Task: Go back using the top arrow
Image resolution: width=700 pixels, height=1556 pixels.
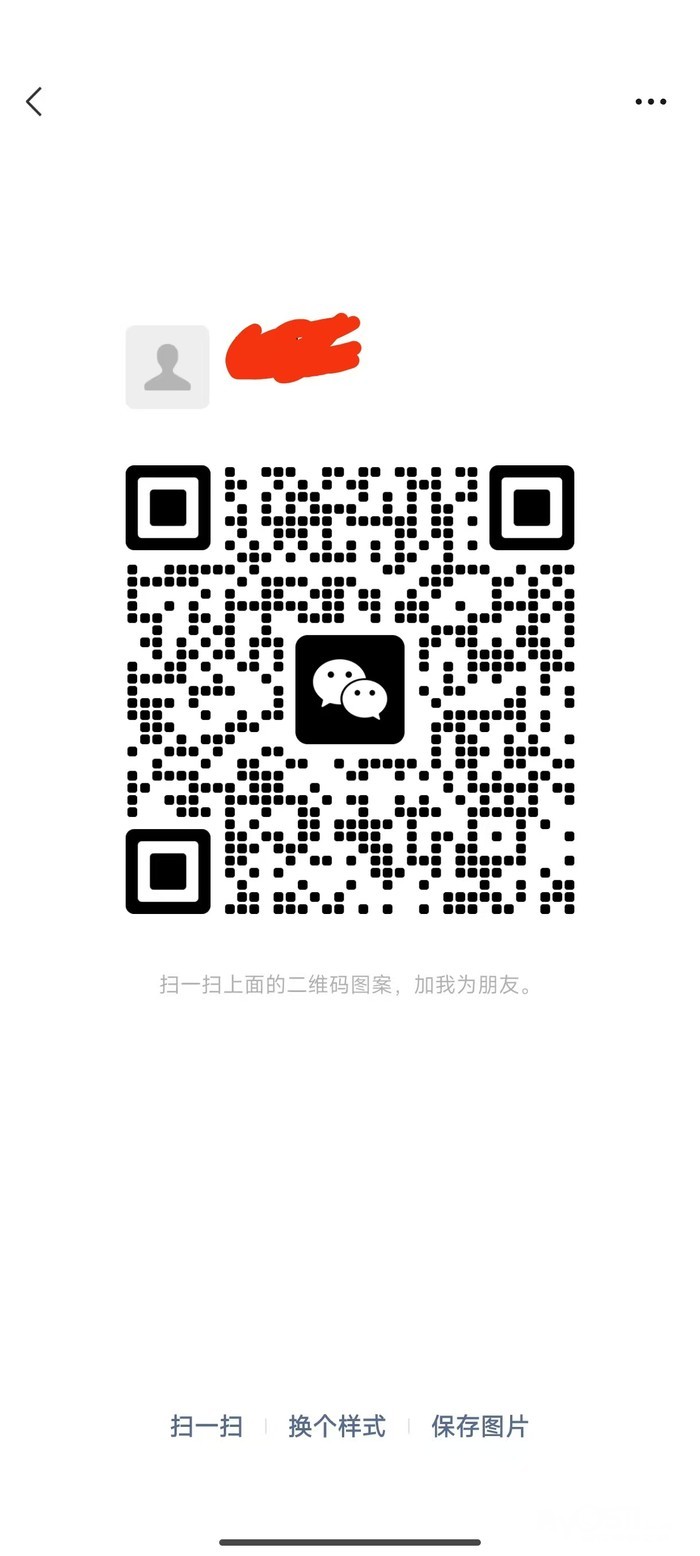Action: click(x=34, y=101)
